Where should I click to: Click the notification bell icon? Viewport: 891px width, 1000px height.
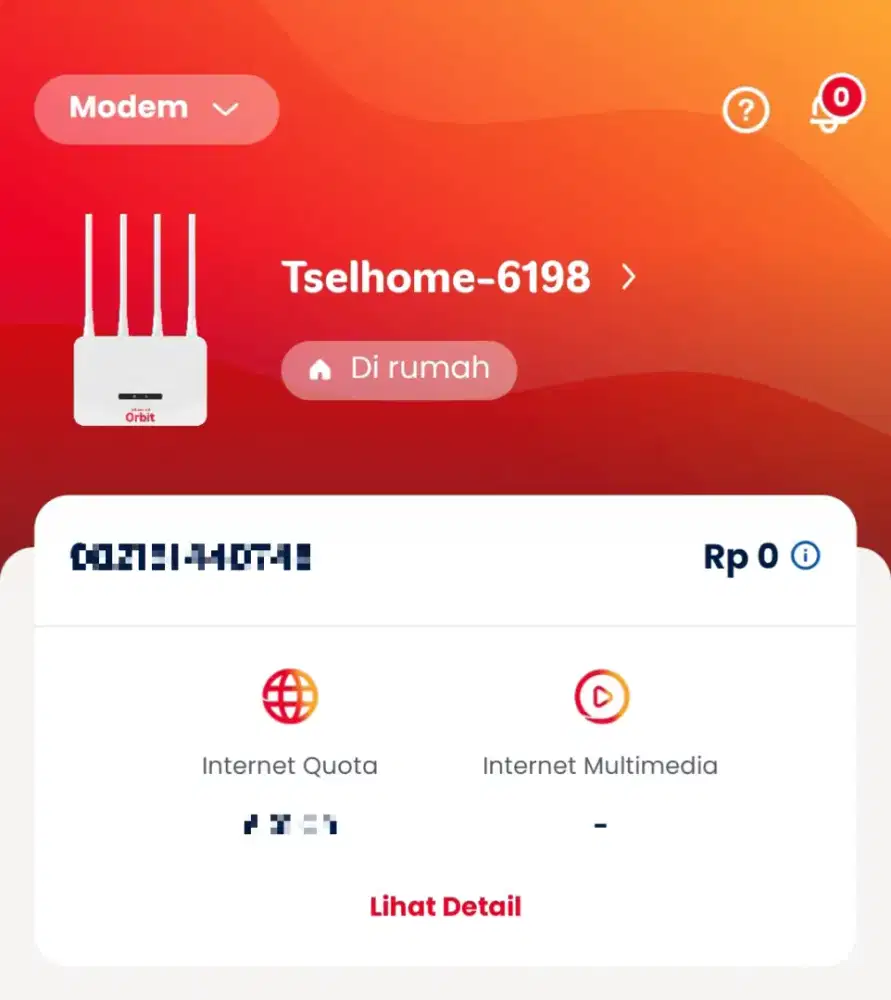point(828,112)
